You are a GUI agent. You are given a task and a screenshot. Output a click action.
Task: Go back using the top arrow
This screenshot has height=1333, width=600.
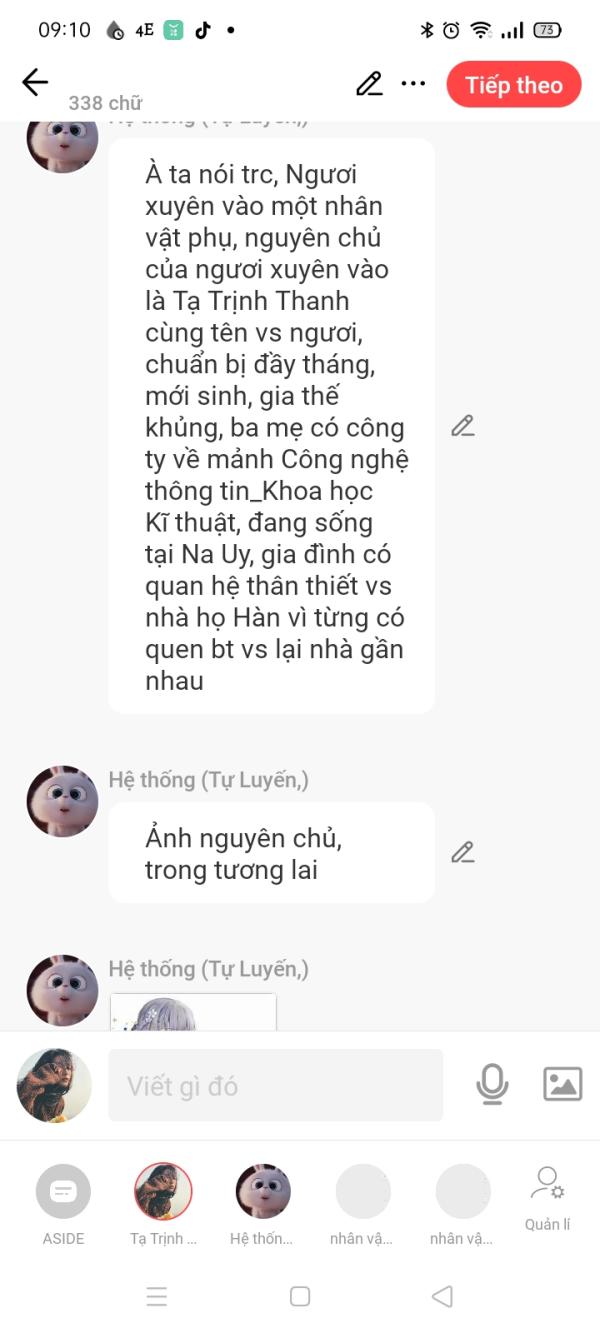[35, 83]
